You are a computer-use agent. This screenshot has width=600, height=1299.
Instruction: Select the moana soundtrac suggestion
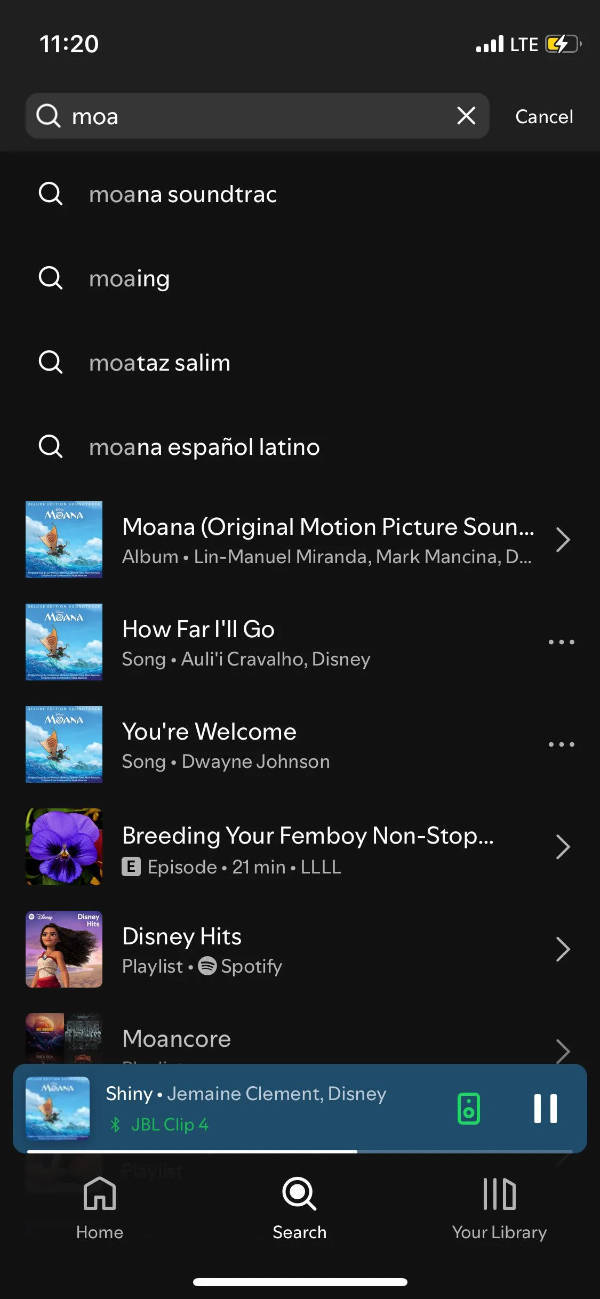(182, 194)
